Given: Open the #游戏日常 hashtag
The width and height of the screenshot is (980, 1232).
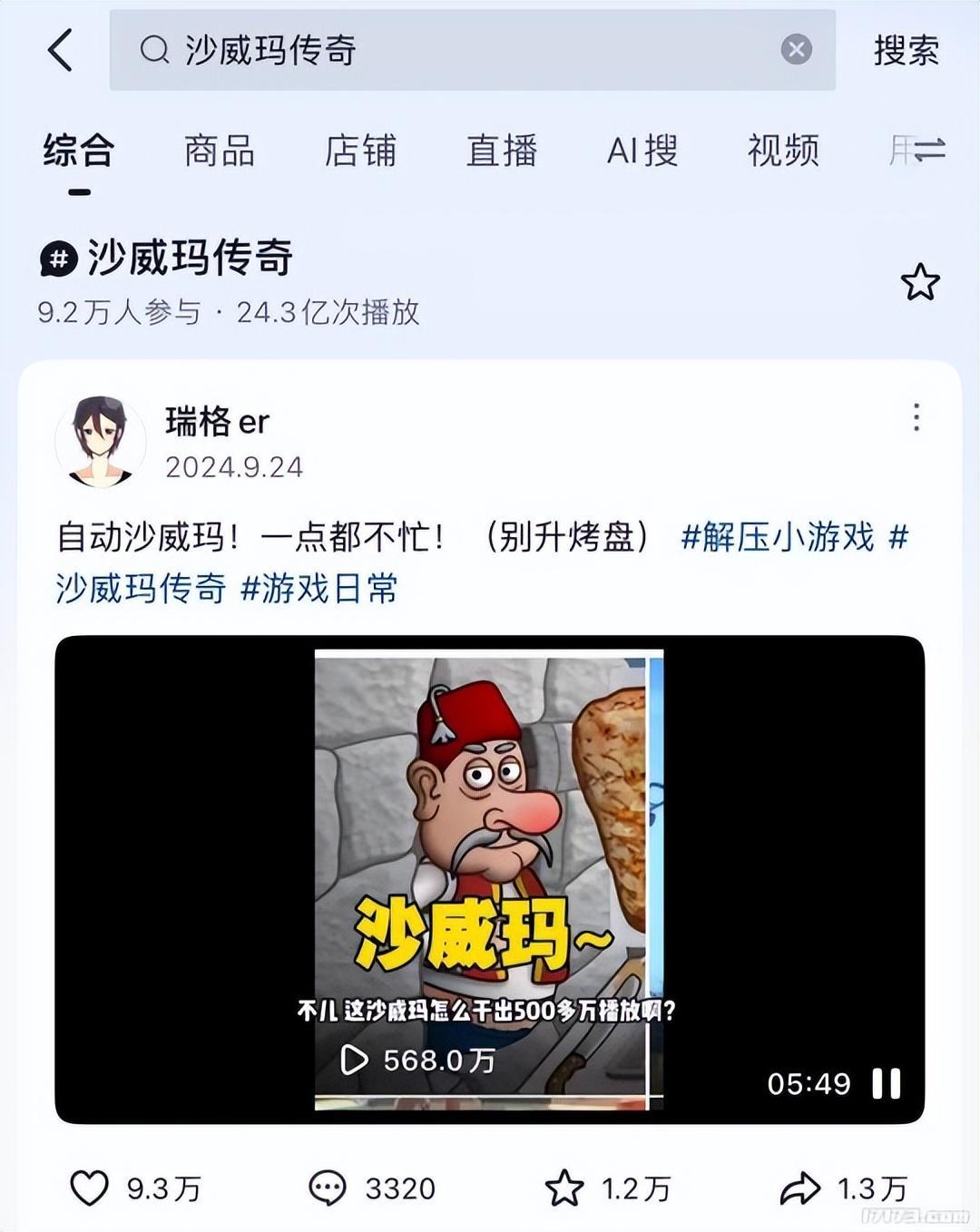Looking at the screenshot, I should coord(318,589).
